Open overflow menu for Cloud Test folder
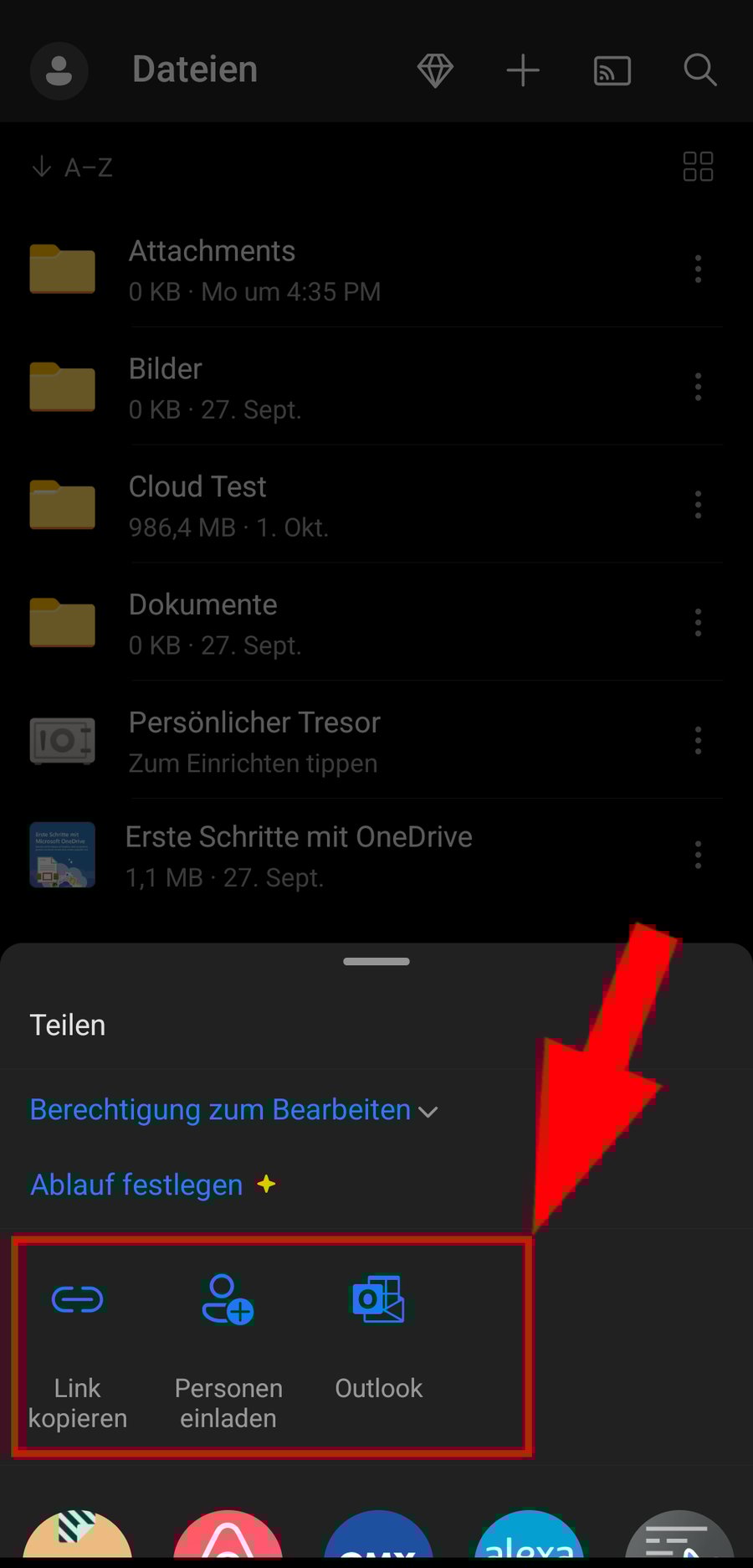753x1568 pixels. coord(699,505)
